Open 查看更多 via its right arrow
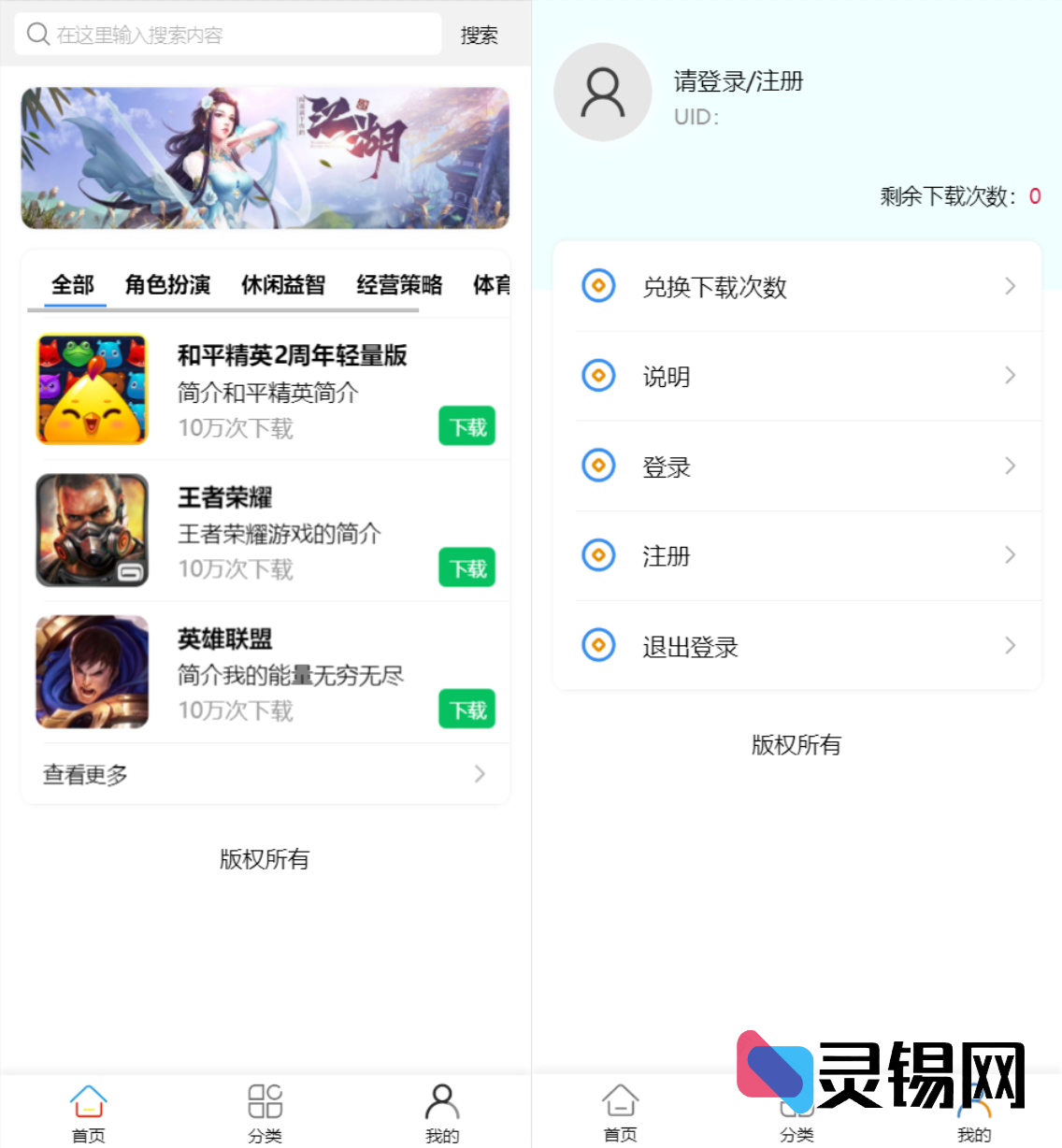This screenshot has height=1148, width=1062. click(480, 774)
